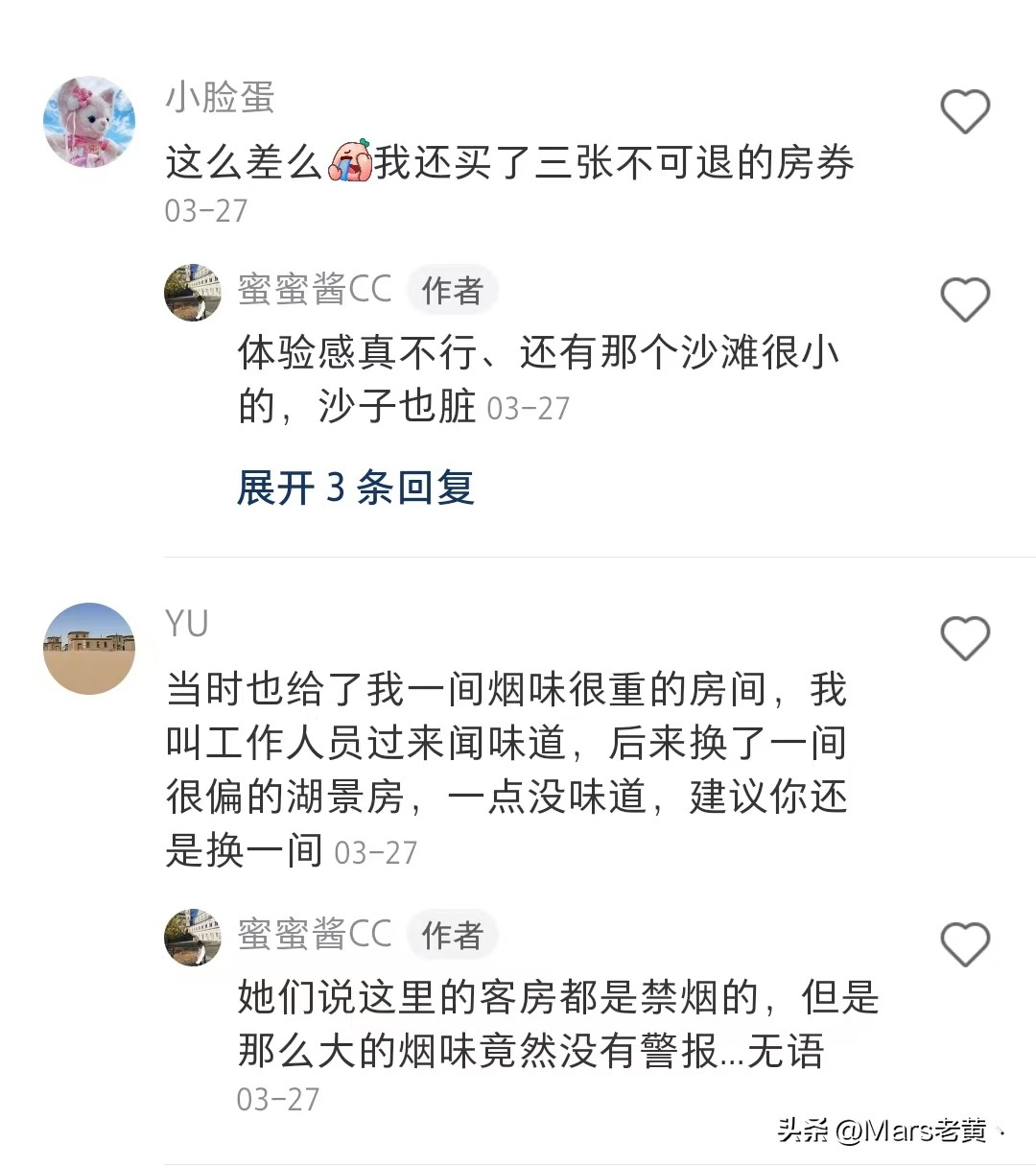Tap the heart on 蜜蜜酱CC's first reply

tap(966, 298)
